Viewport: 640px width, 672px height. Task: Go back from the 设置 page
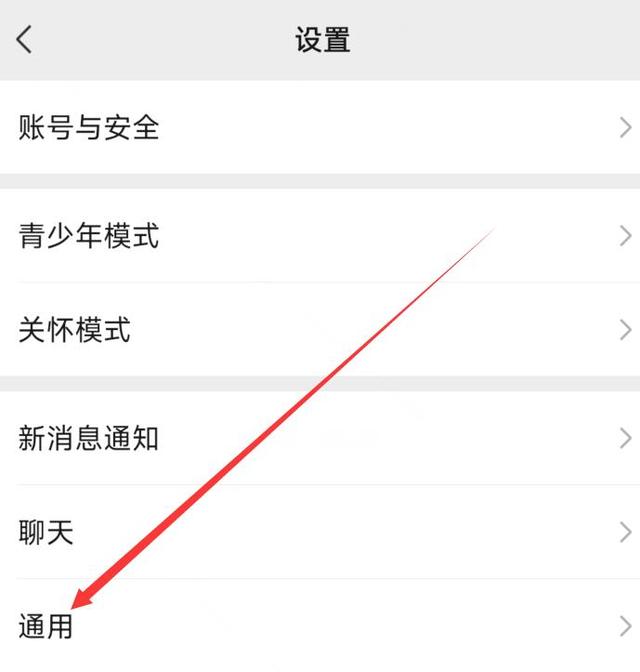25,40
